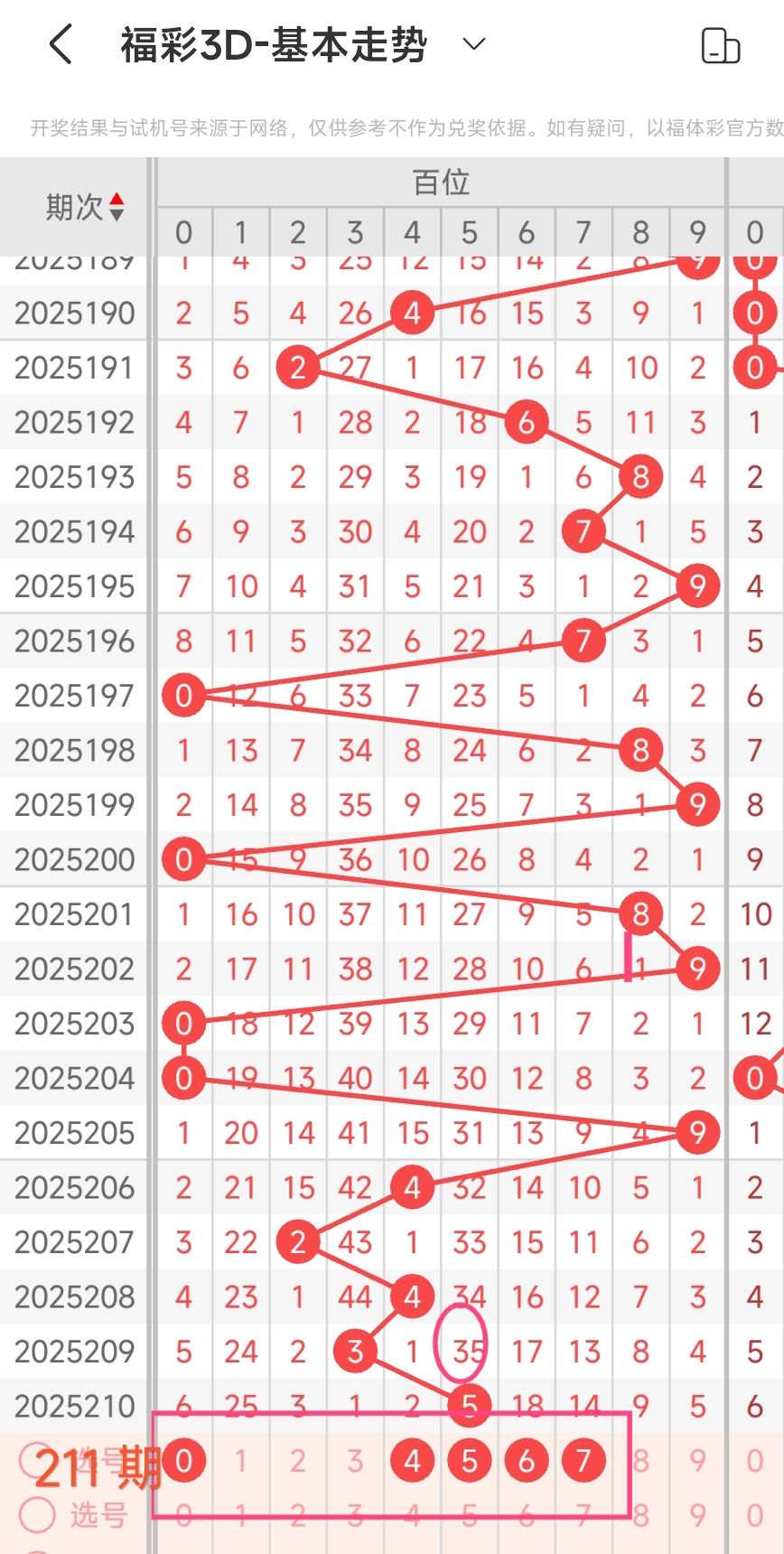Tap period label 2025203
The width and height of the screenshot is (784, 1554).
[75, 1024]
